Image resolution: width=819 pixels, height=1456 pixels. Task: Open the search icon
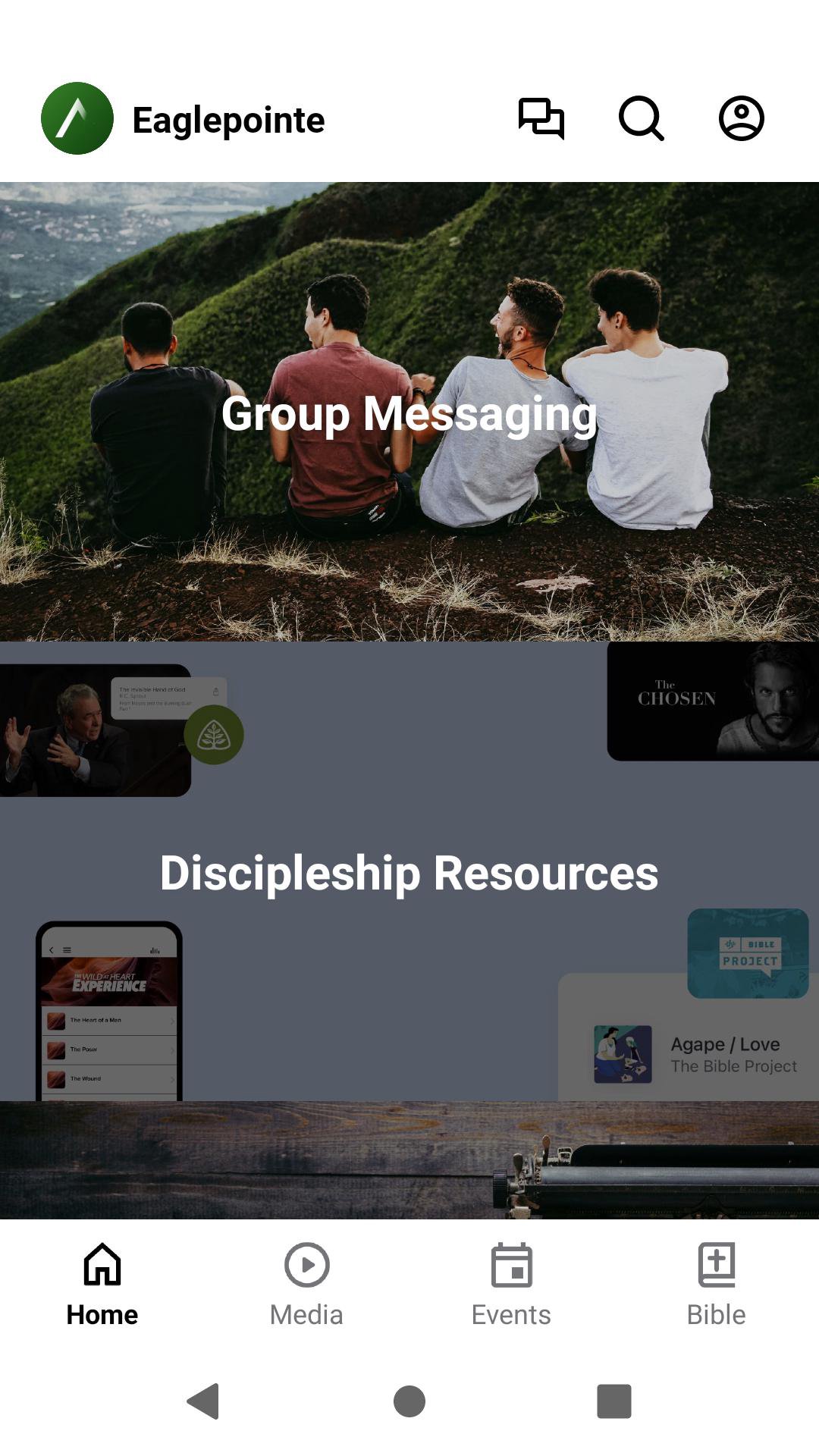pyautogui.click(x=642, y=118)
